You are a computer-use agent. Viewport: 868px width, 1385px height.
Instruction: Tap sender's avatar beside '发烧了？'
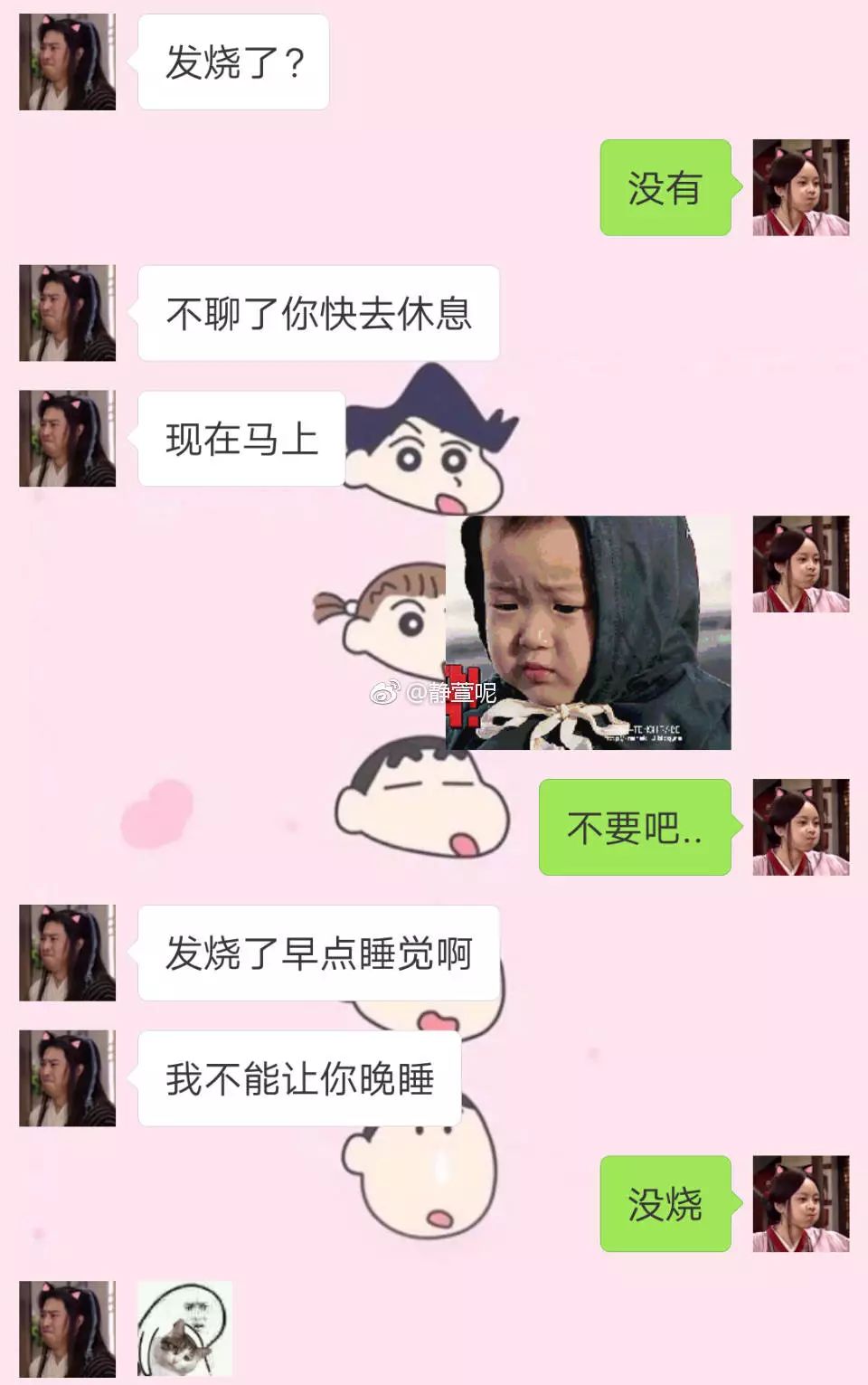coord(68,62)
